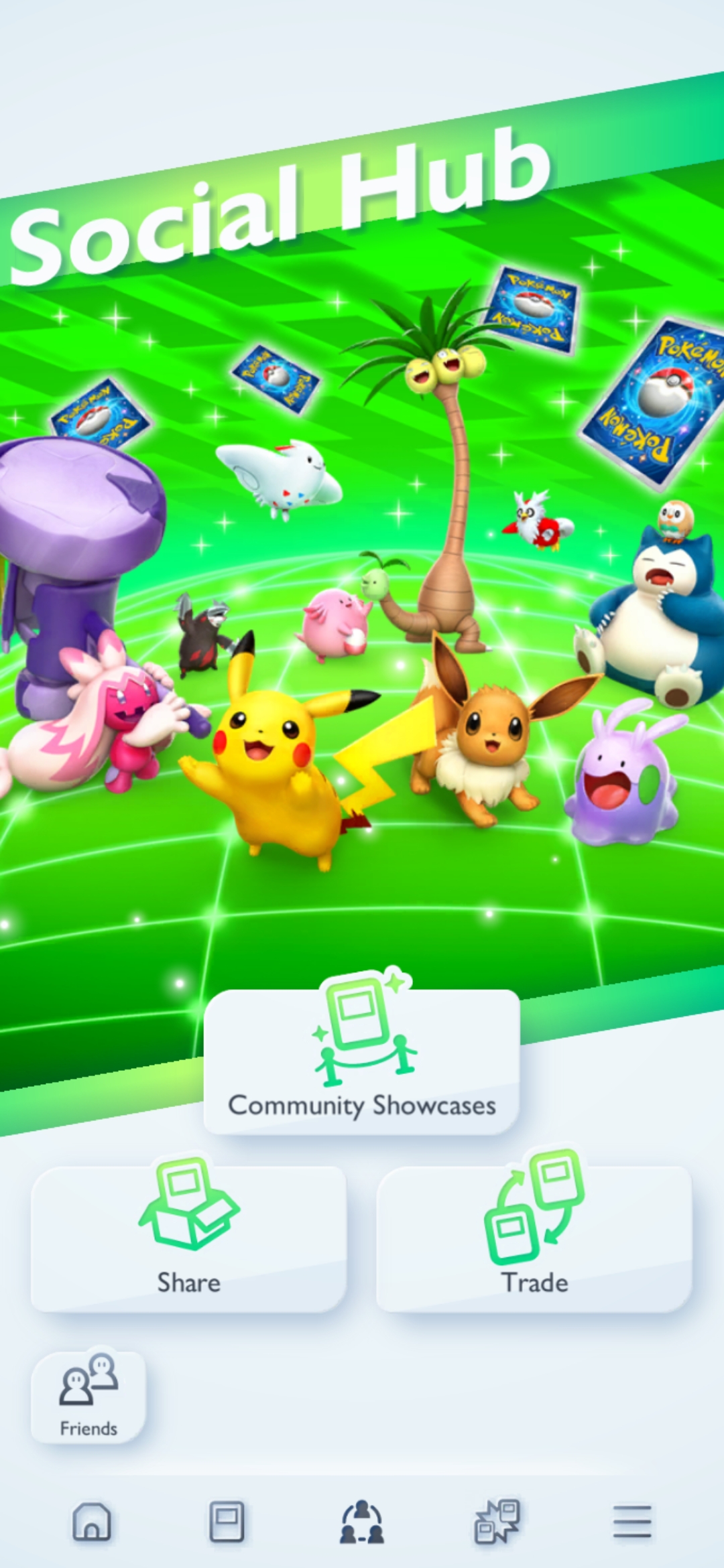Switch to the card collection tab

tap(227, 1521)
